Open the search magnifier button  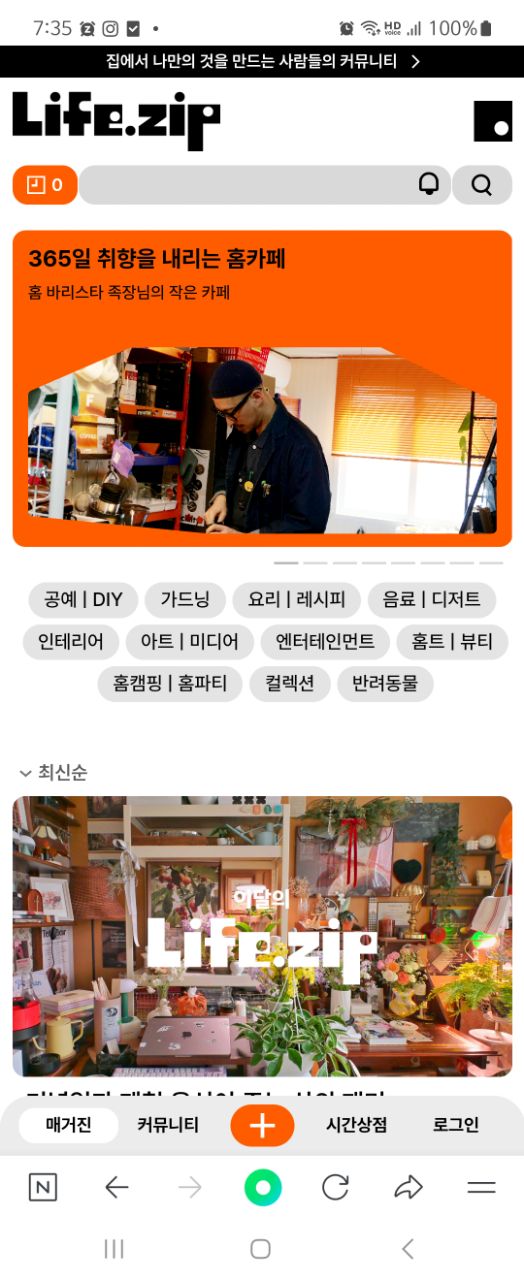[482, 185]
